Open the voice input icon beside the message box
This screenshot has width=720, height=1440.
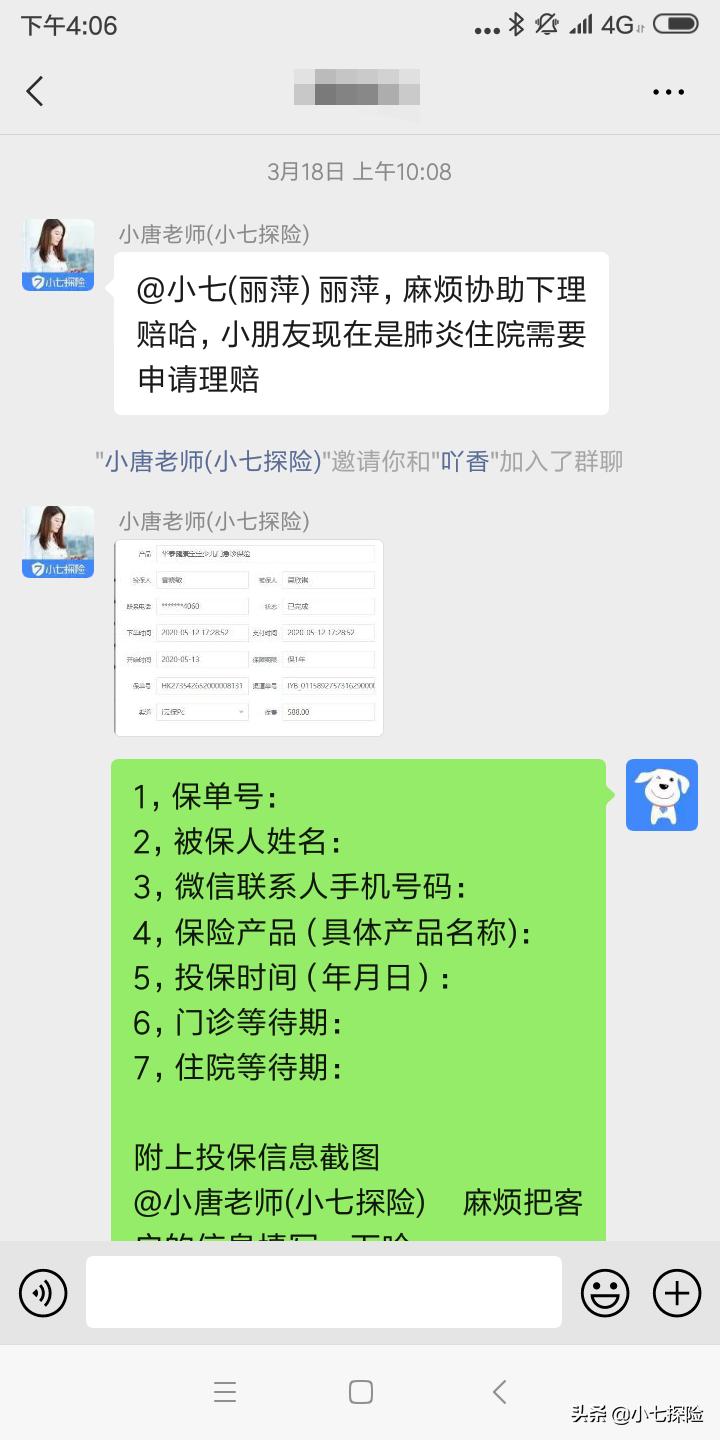pyautogui.click(x=42, y=1292)
